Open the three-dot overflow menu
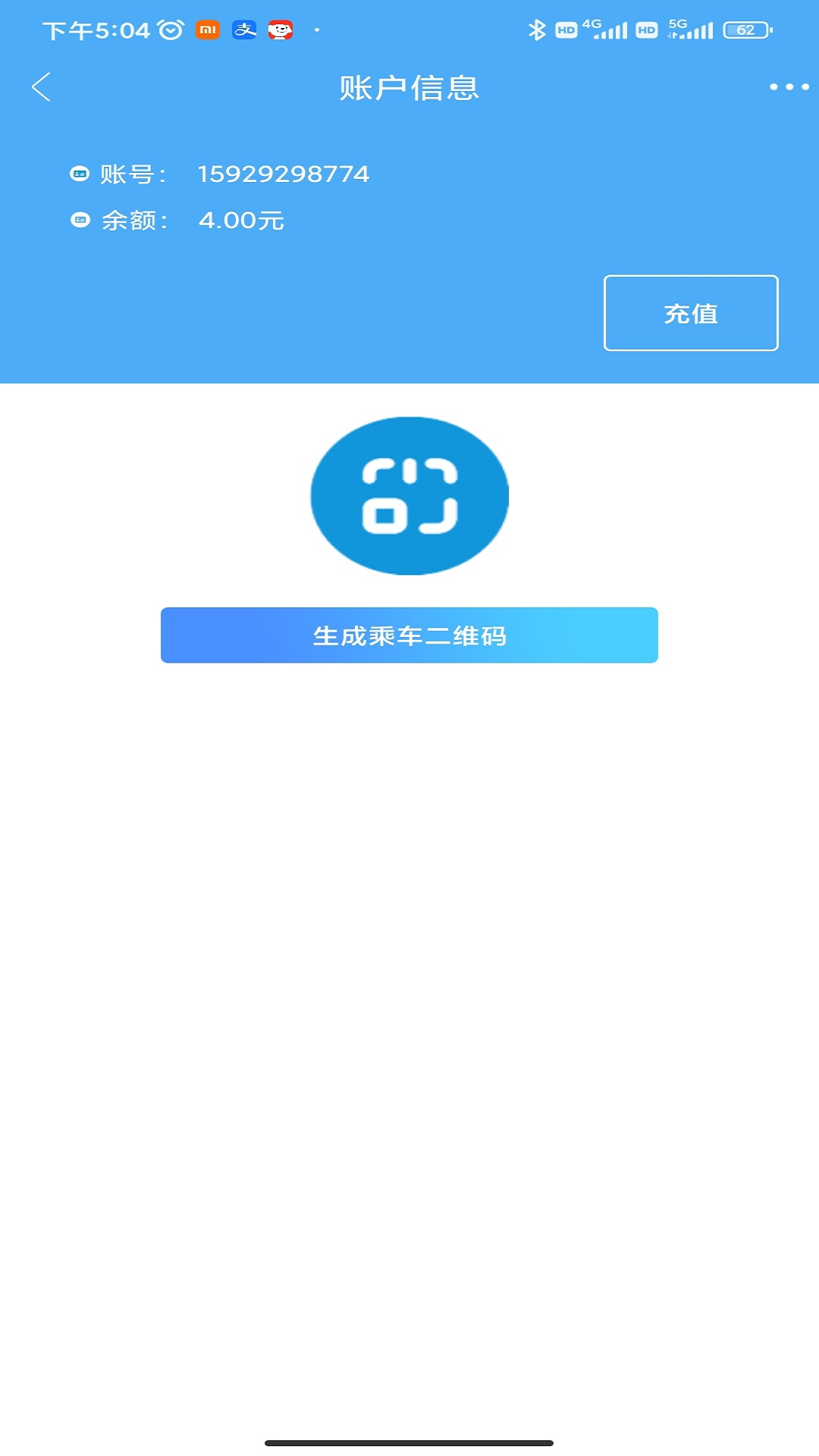The height and width of the screenshot is (1456, 819). pyautogui.click(x=789, y=87)
